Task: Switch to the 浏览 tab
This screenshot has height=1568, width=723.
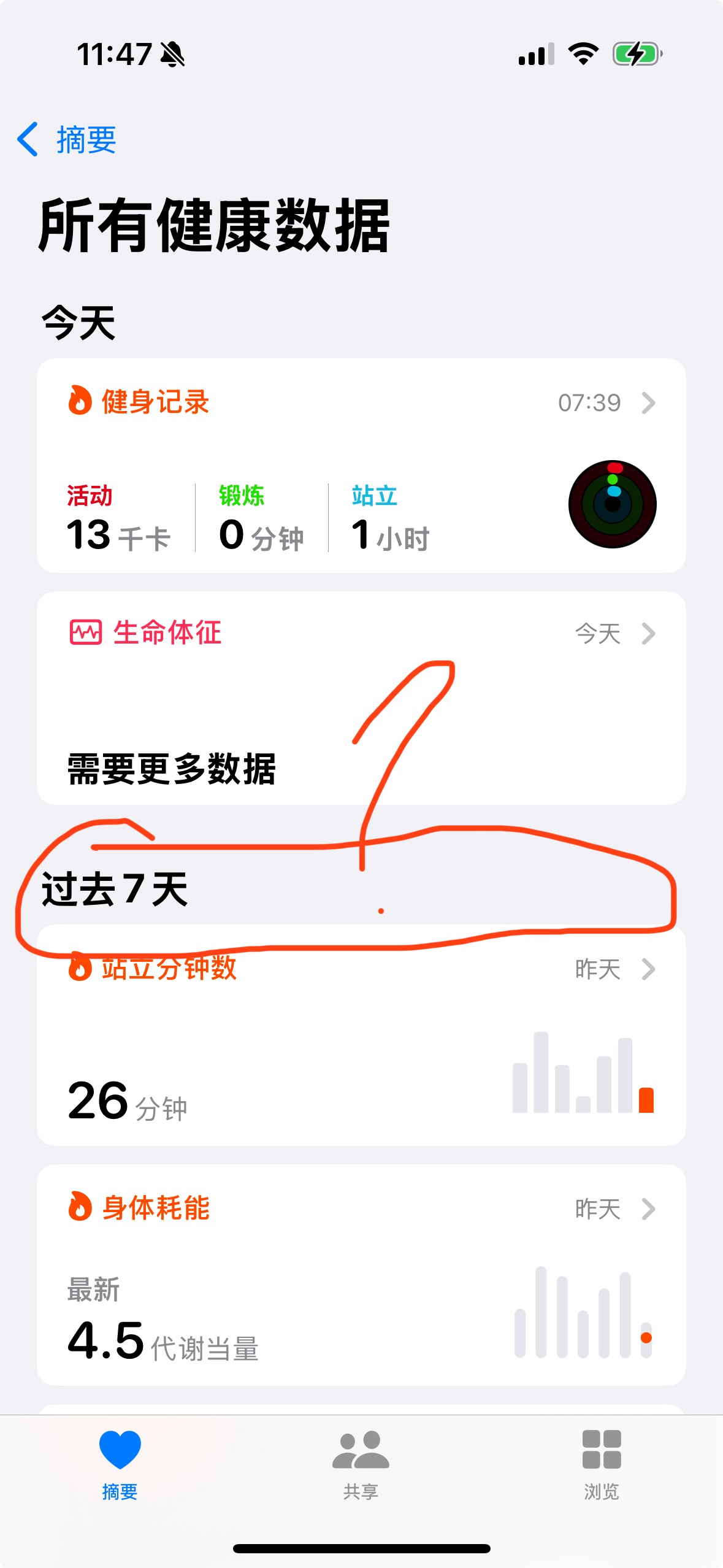Action: tap(601, 1464)
